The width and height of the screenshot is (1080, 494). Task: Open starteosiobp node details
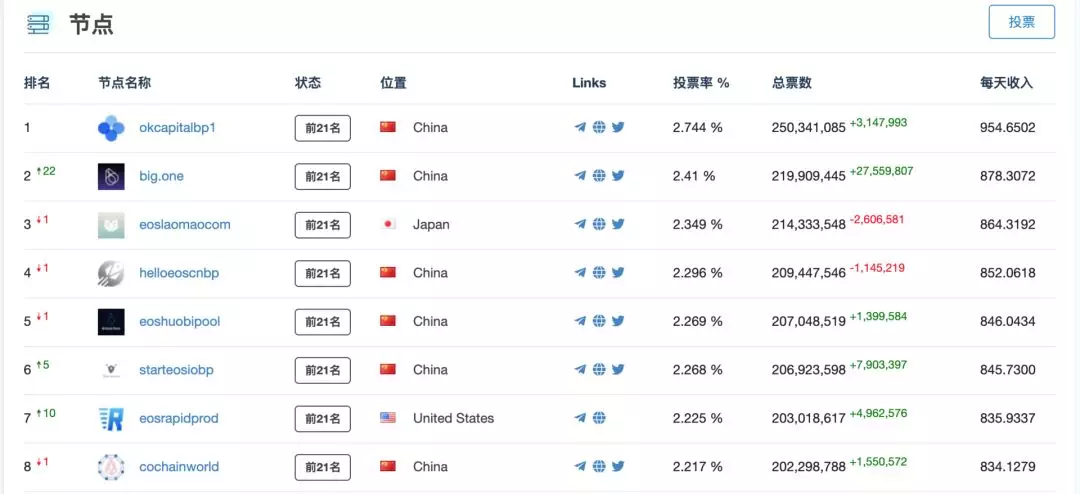176,370
